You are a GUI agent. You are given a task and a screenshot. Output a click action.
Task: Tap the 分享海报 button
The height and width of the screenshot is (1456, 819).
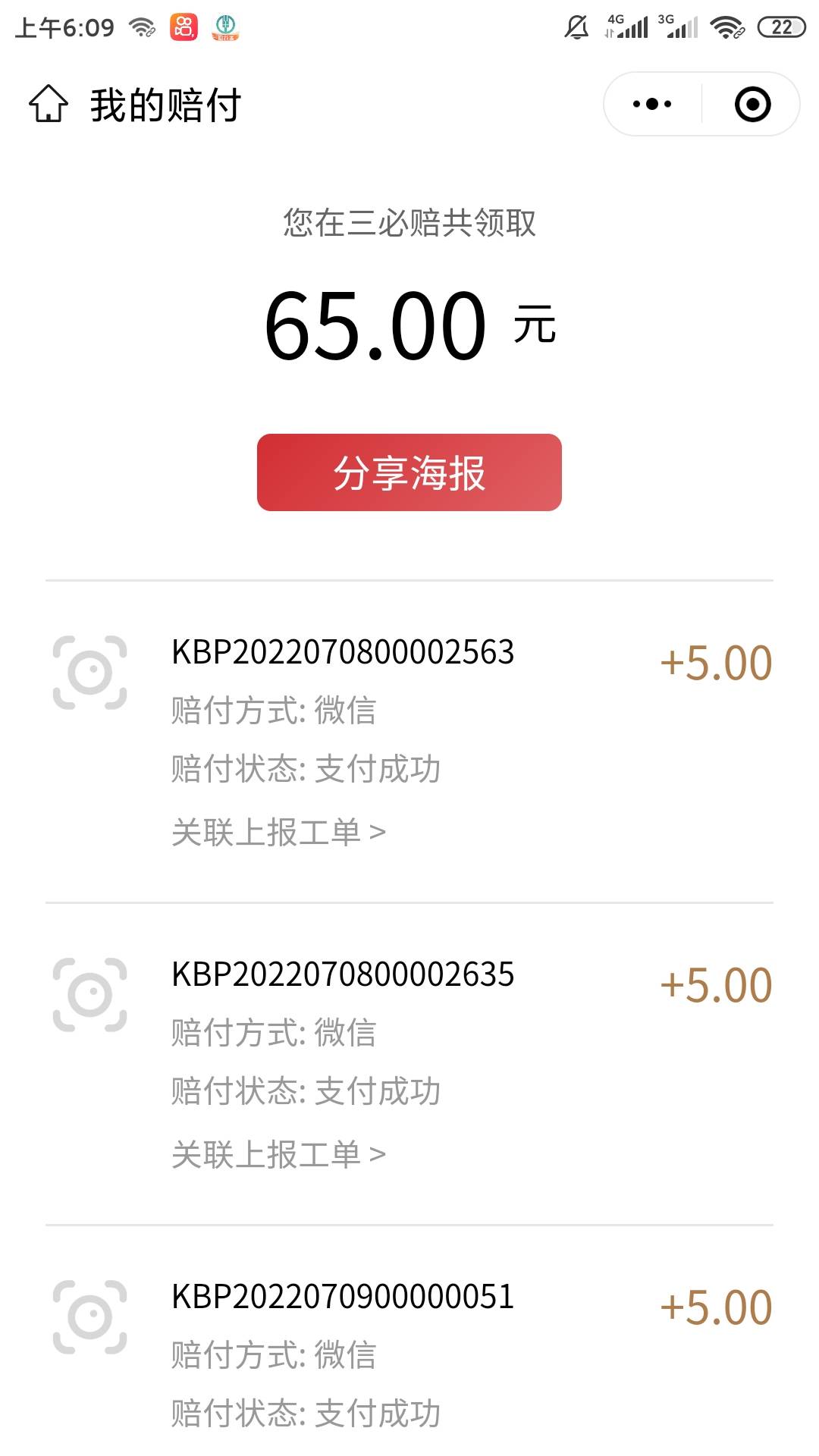click(x=409, y=472)
